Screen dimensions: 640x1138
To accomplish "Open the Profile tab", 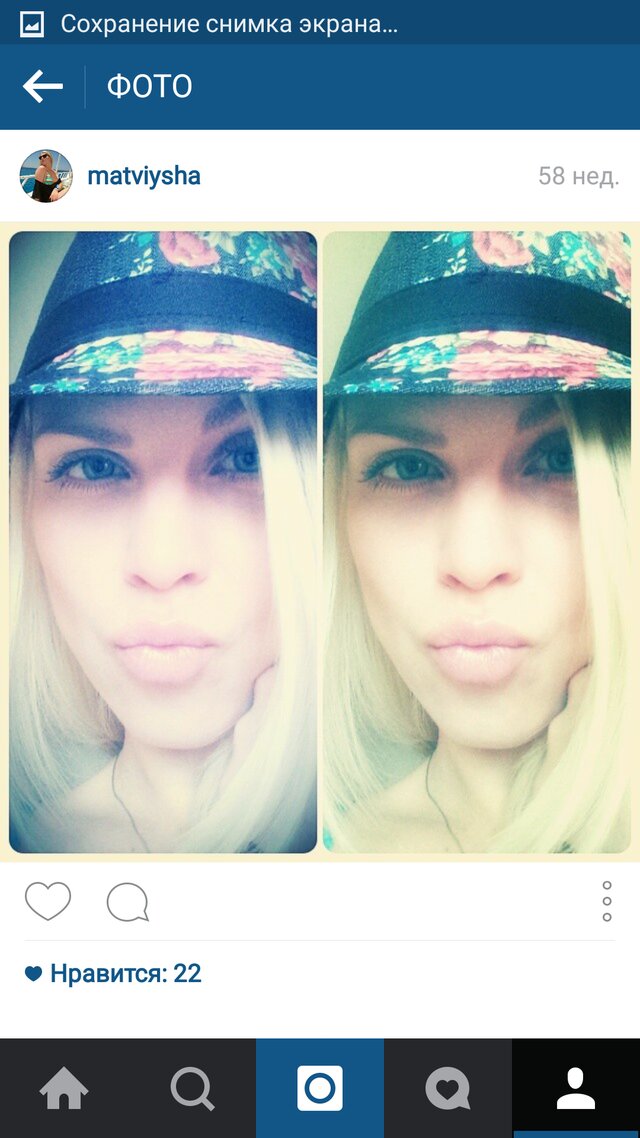I will click(576, 1088).
